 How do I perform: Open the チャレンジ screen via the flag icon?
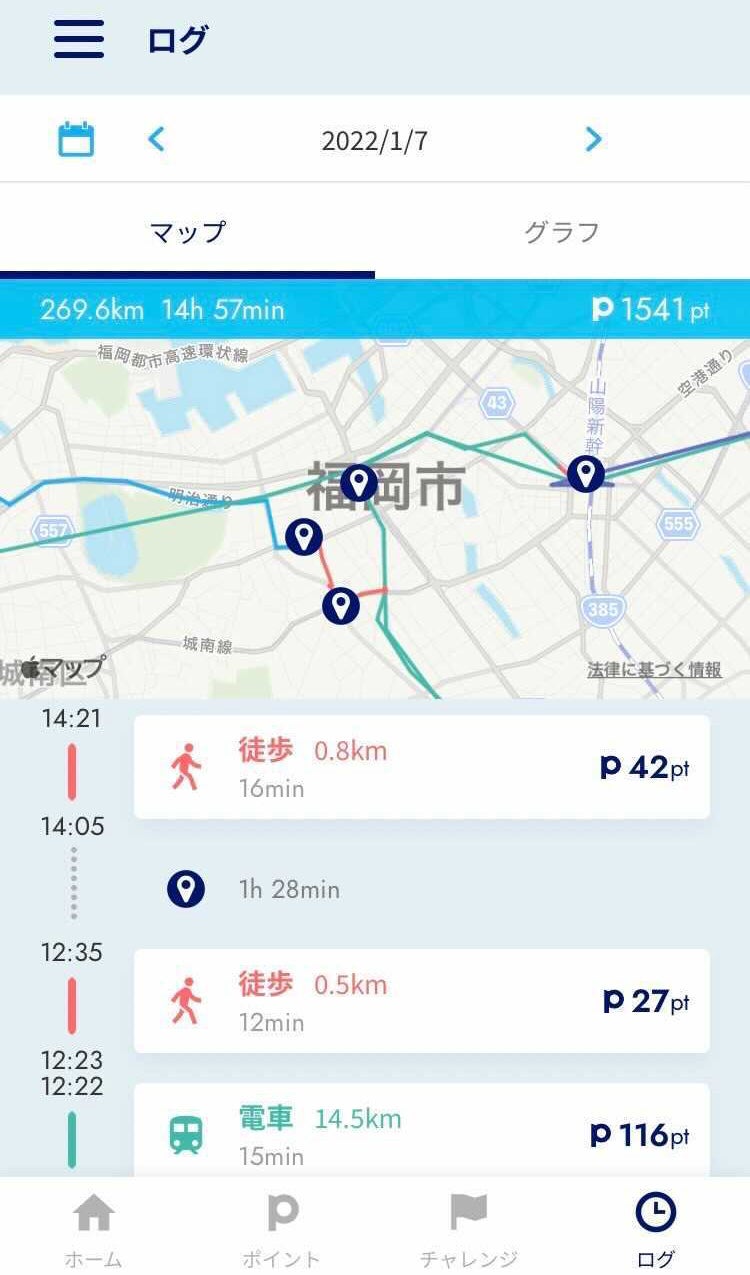(x=468, y=1213)
